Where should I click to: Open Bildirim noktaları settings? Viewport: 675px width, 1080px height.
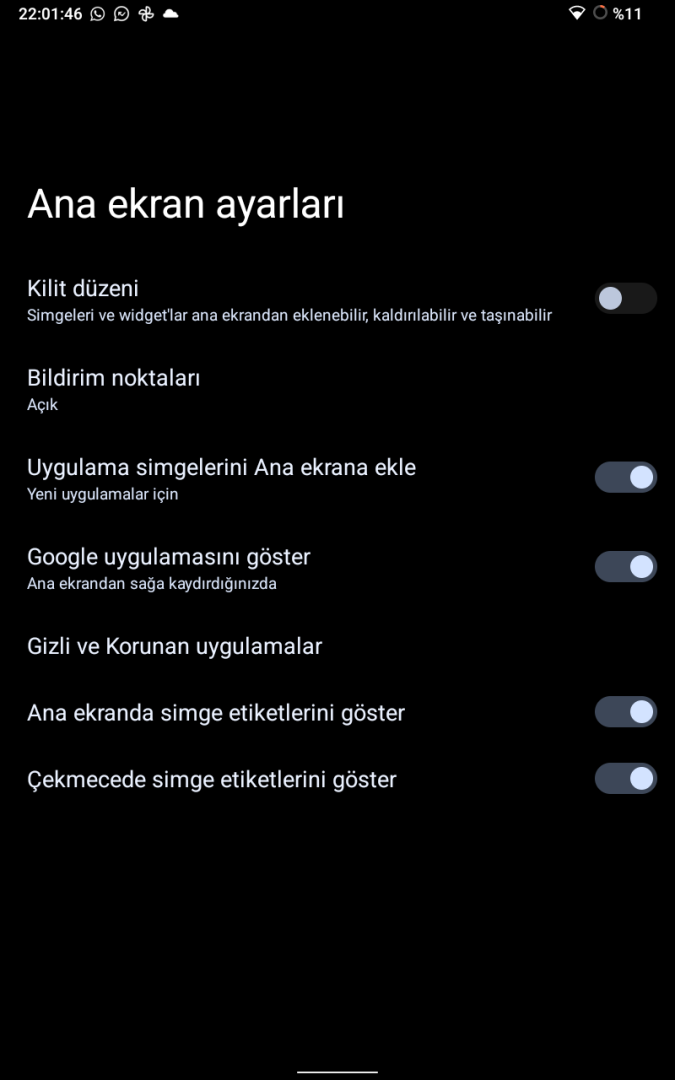click(114, 389)
